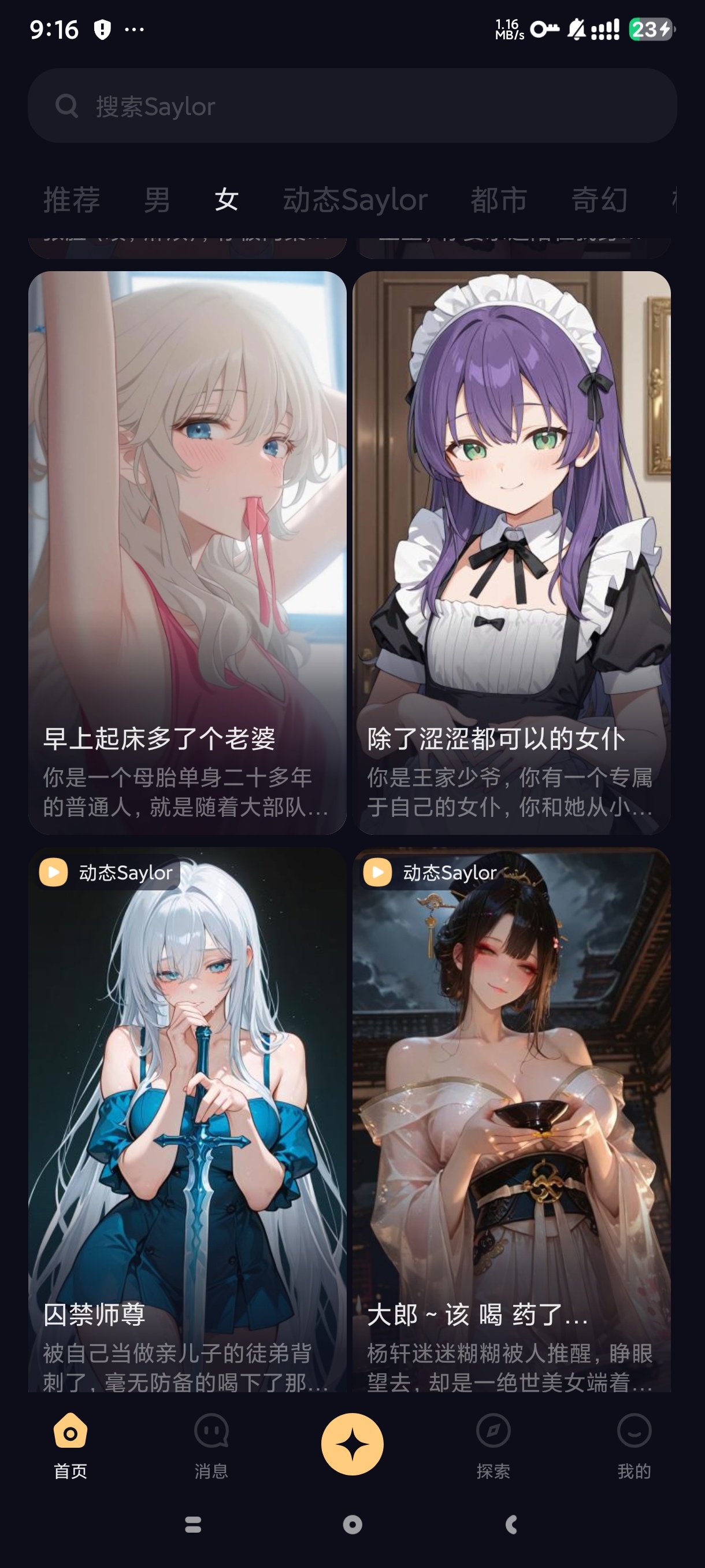705x1568 pixels.
Task: Go back using the system back button
Action: [x=511, y=1524]
